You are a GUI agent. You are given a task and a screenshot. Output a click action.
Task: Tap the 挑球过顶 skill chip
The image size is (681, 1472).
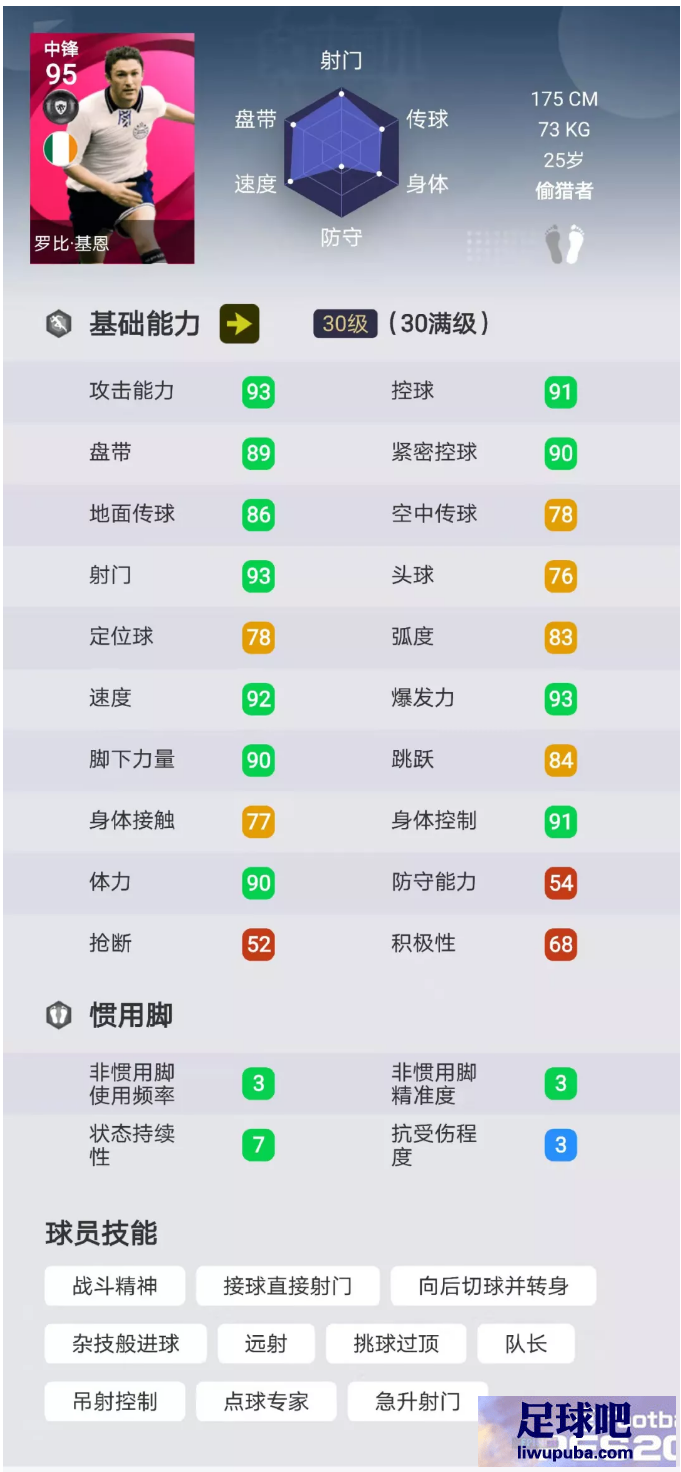click(396, 1344)
